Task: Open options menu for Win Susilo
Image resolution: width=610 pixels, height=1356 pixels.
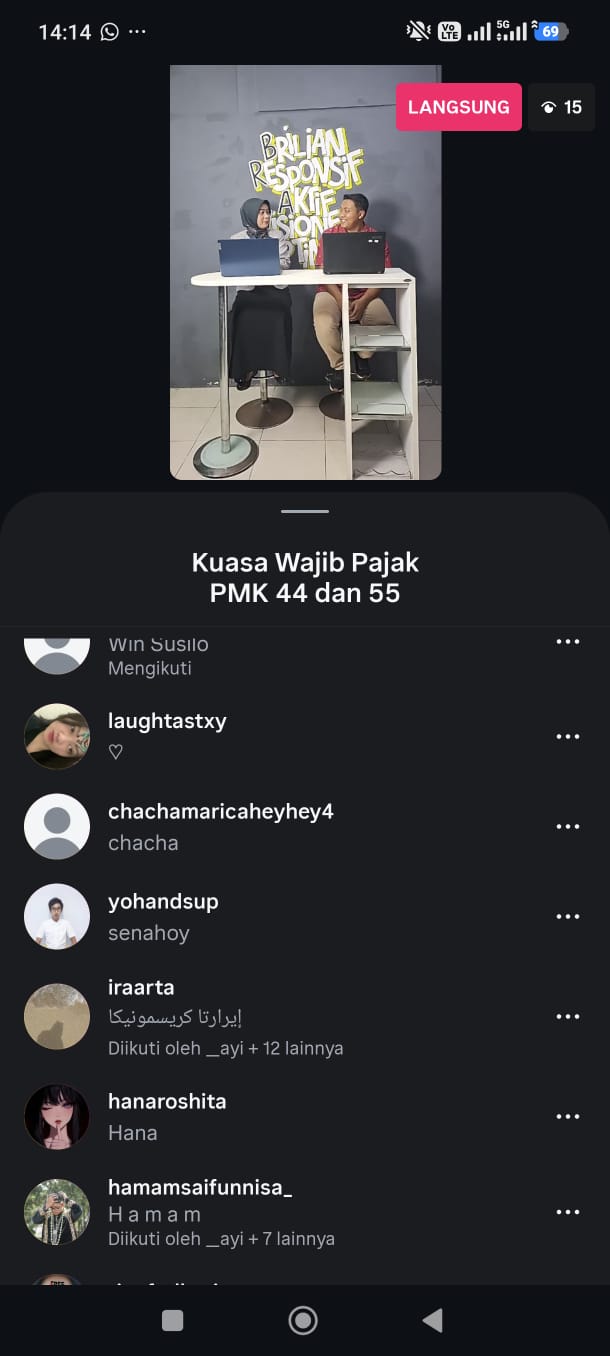Action: [x=568, y=642]
